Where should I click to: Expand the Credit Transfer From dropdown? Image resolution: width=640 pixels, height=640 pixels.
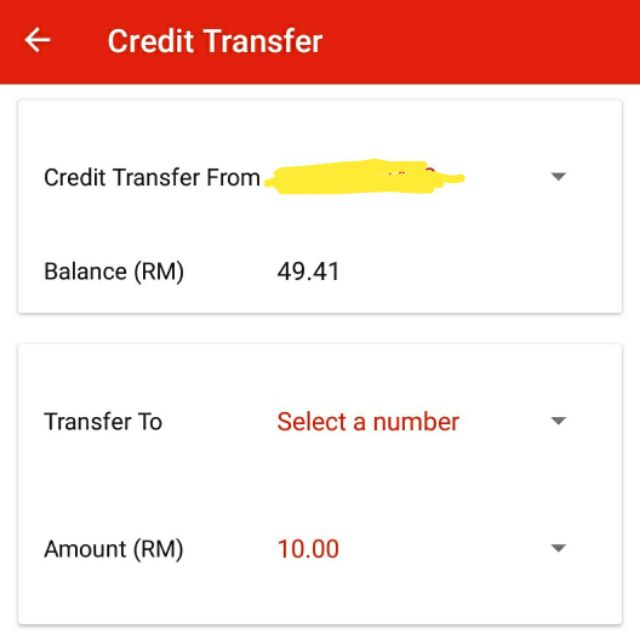click(x=558, y=177)
